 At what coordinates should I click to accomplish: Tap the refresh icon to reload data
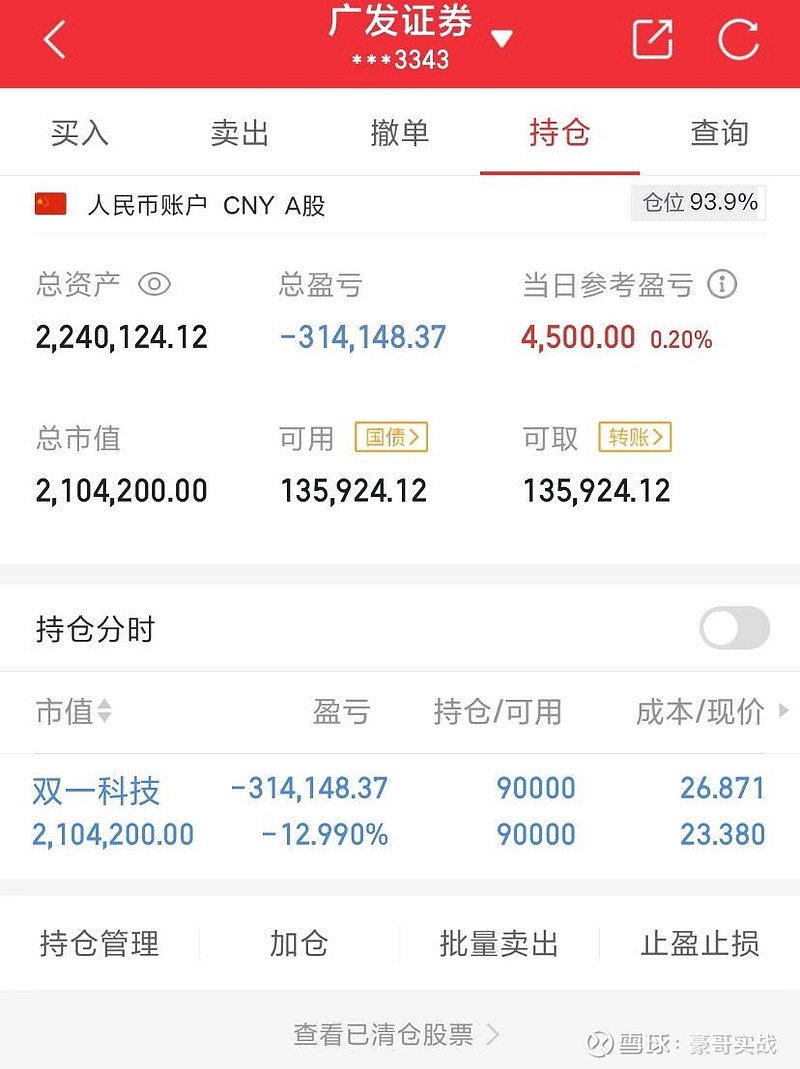click(x=737, y=40)
